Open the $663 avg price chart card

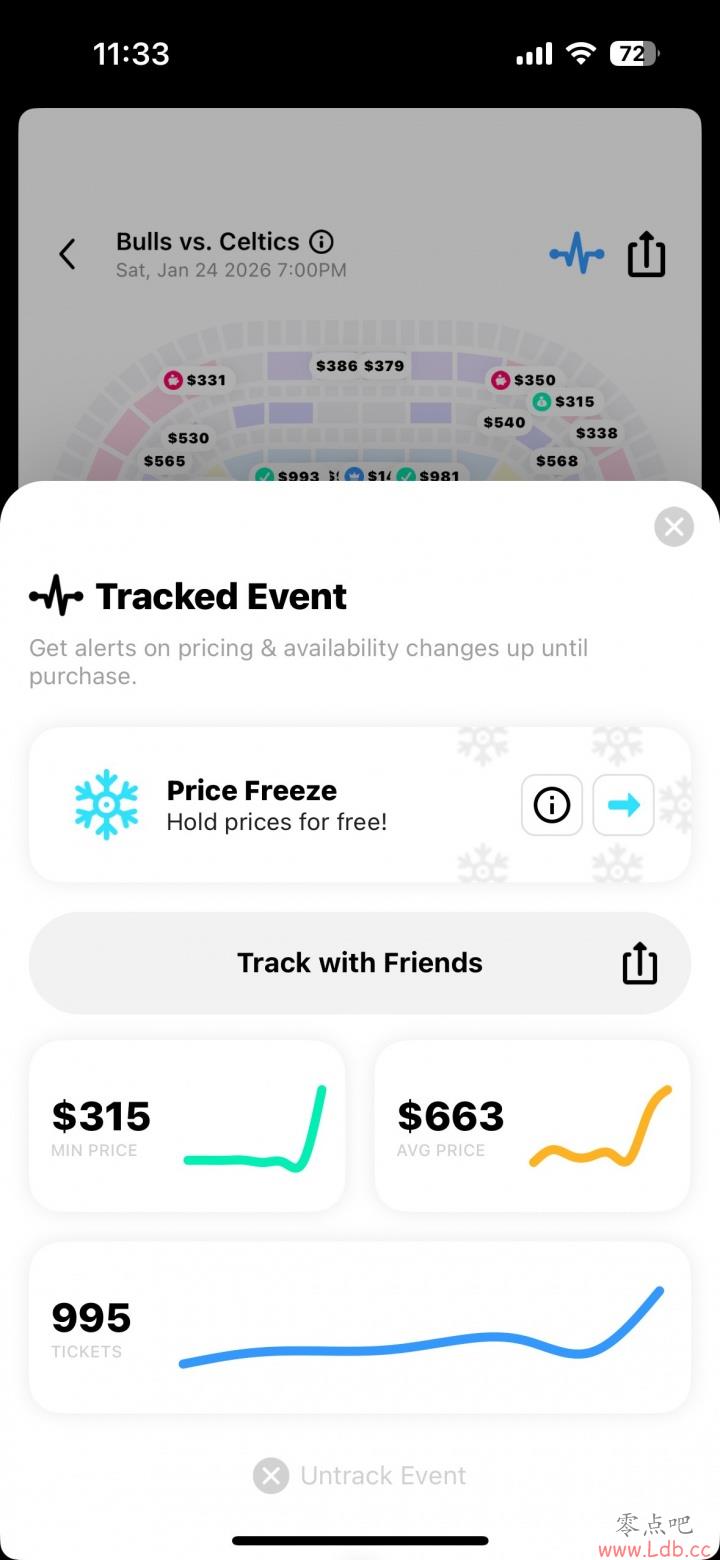point(532,1126)
